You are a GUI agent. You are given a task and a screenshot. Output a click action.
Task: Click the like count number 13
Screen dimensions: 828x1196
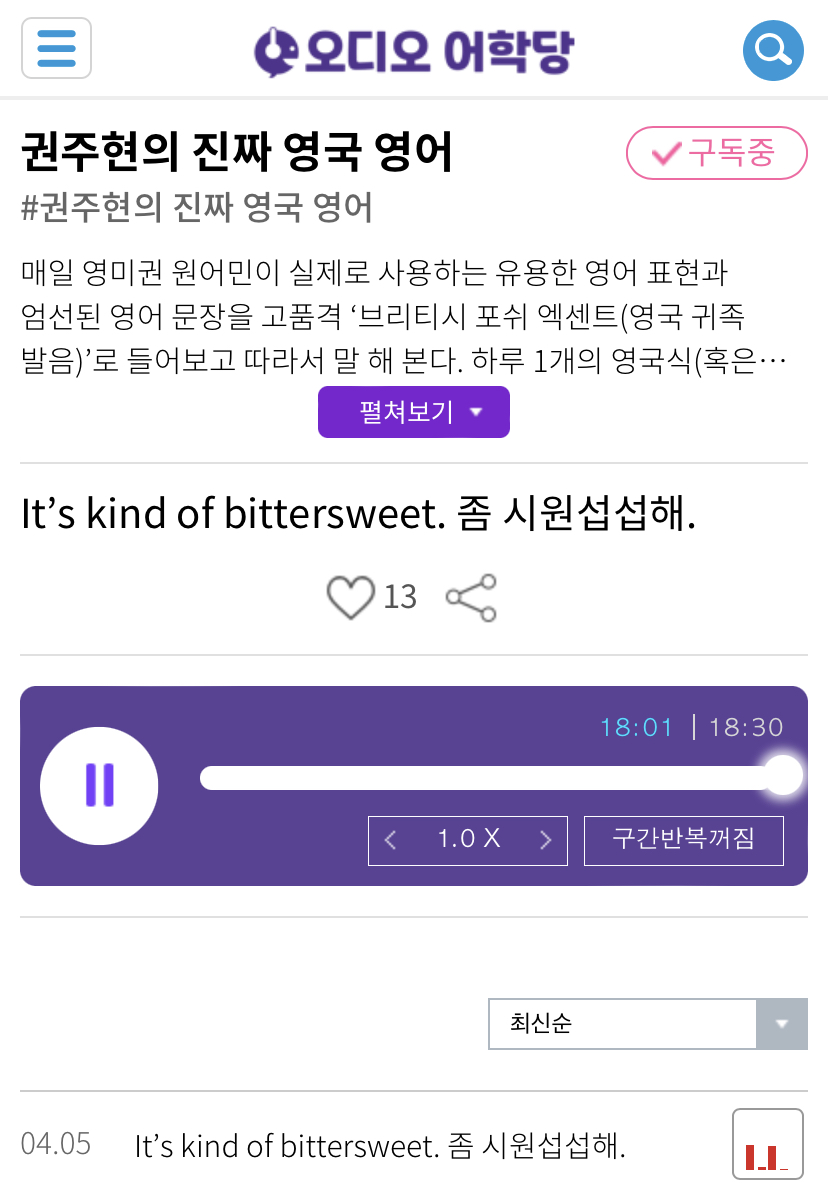(x=402, y=596)
